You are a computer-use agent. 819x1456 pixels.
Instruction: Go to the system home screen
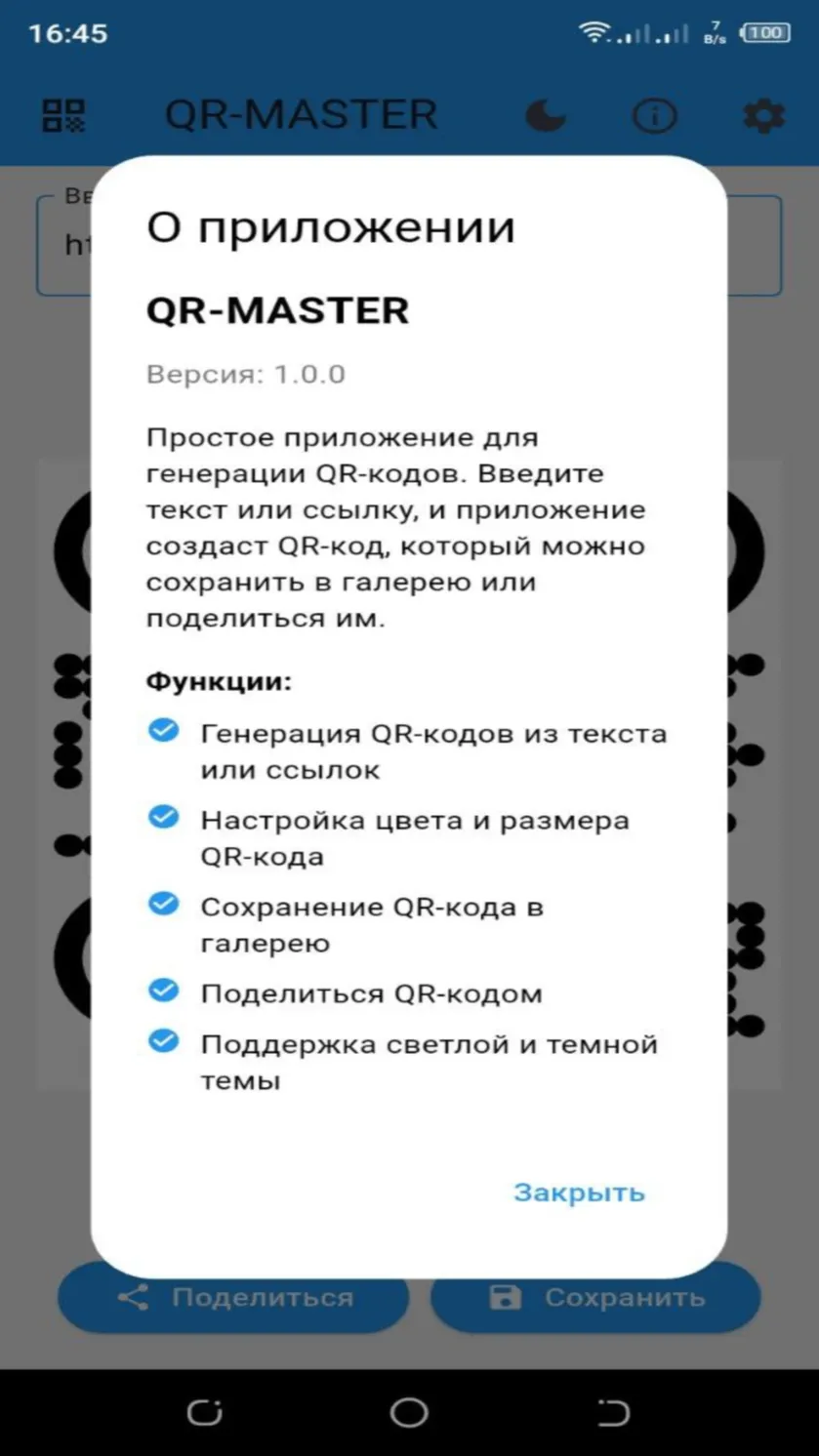[409, 1412]
